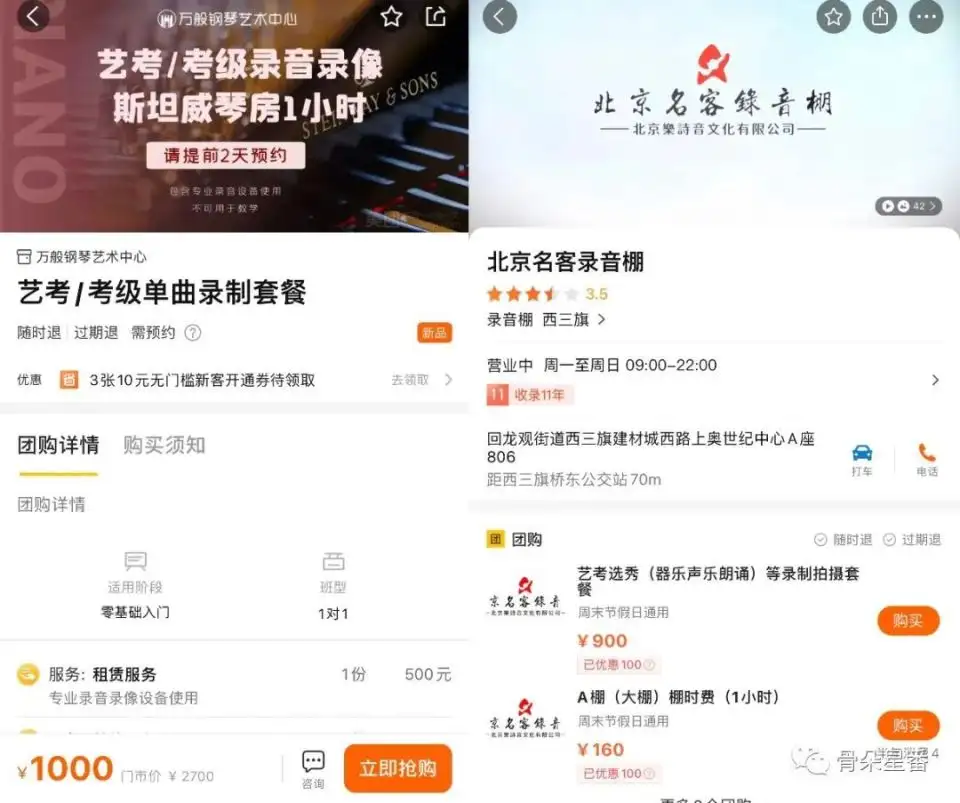Open the three-dot overflow menu
The width and height of the screenshot is (960, 803).
[926, 17]
